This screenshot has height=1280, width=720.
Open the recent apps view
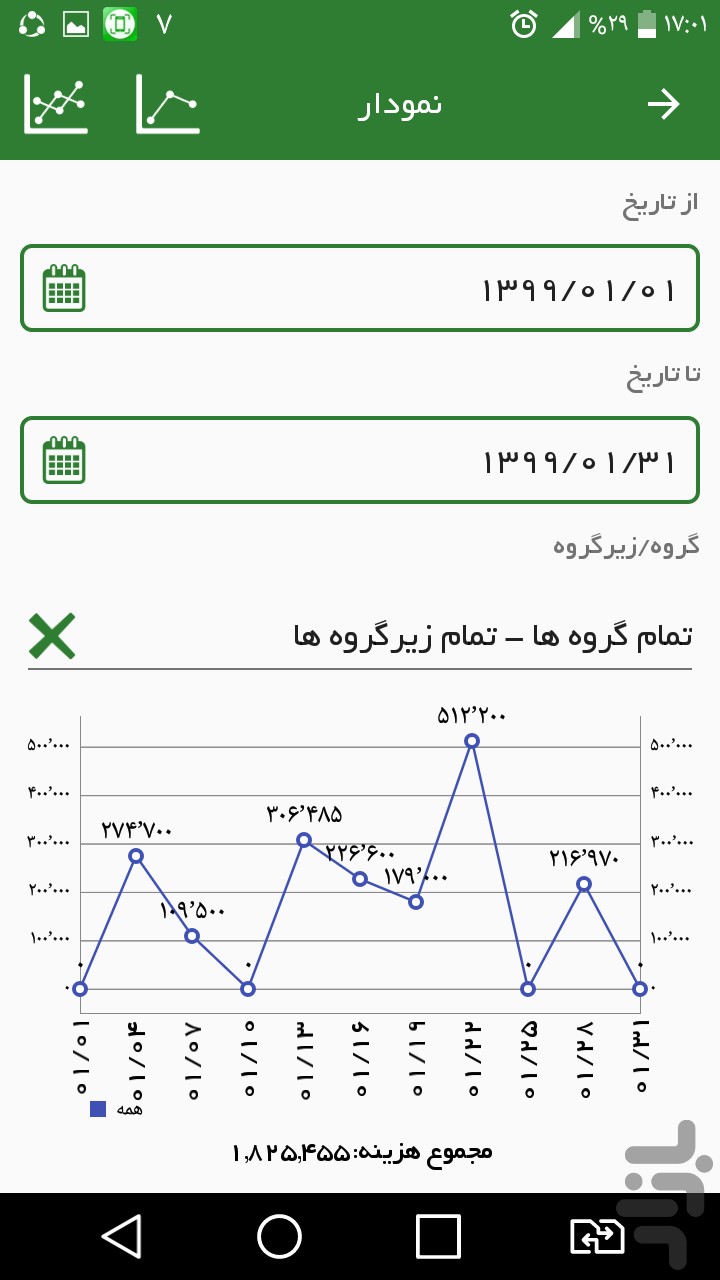(x=438, y=1236)
